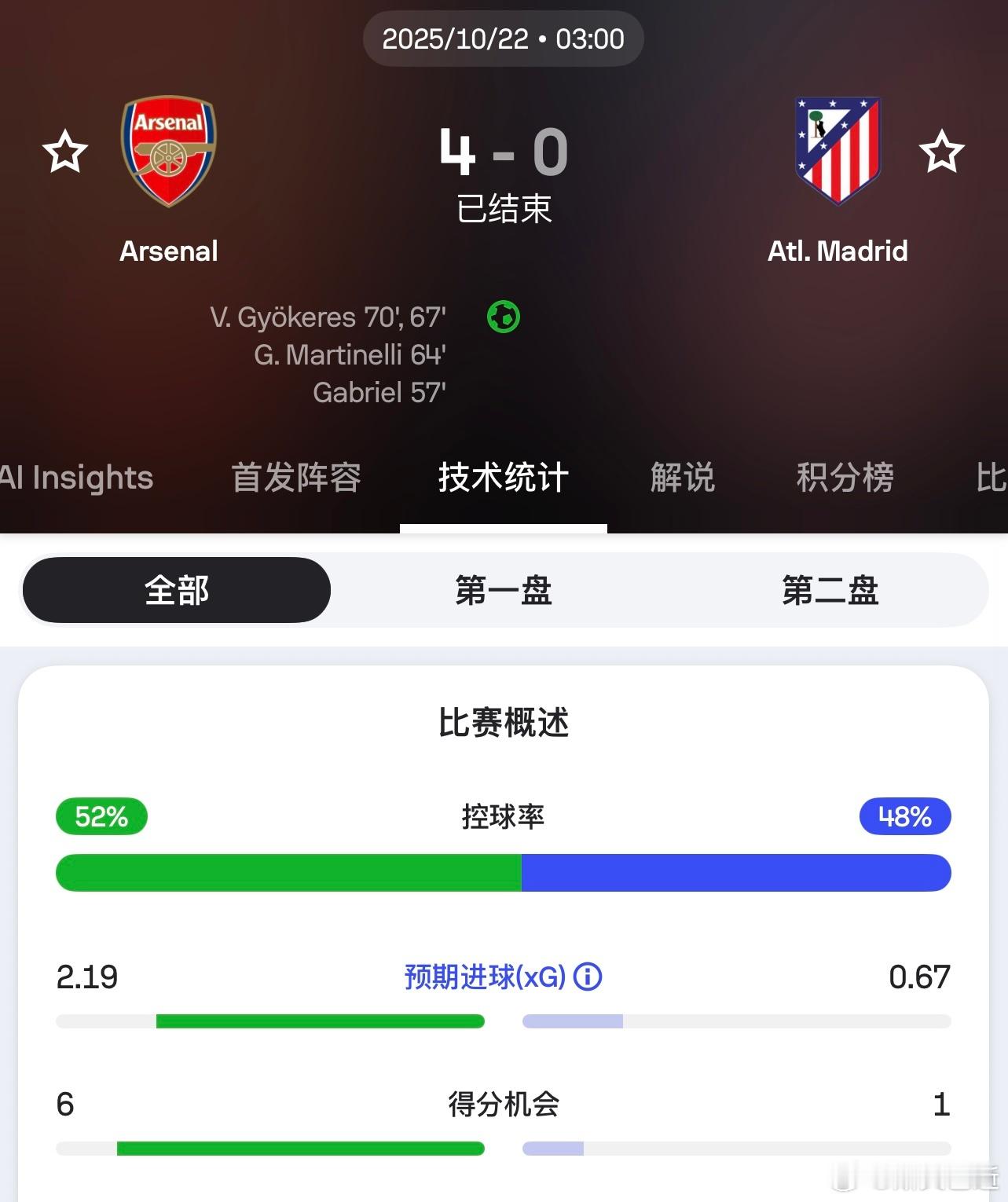Open Atl. Madrid team page

838,152
